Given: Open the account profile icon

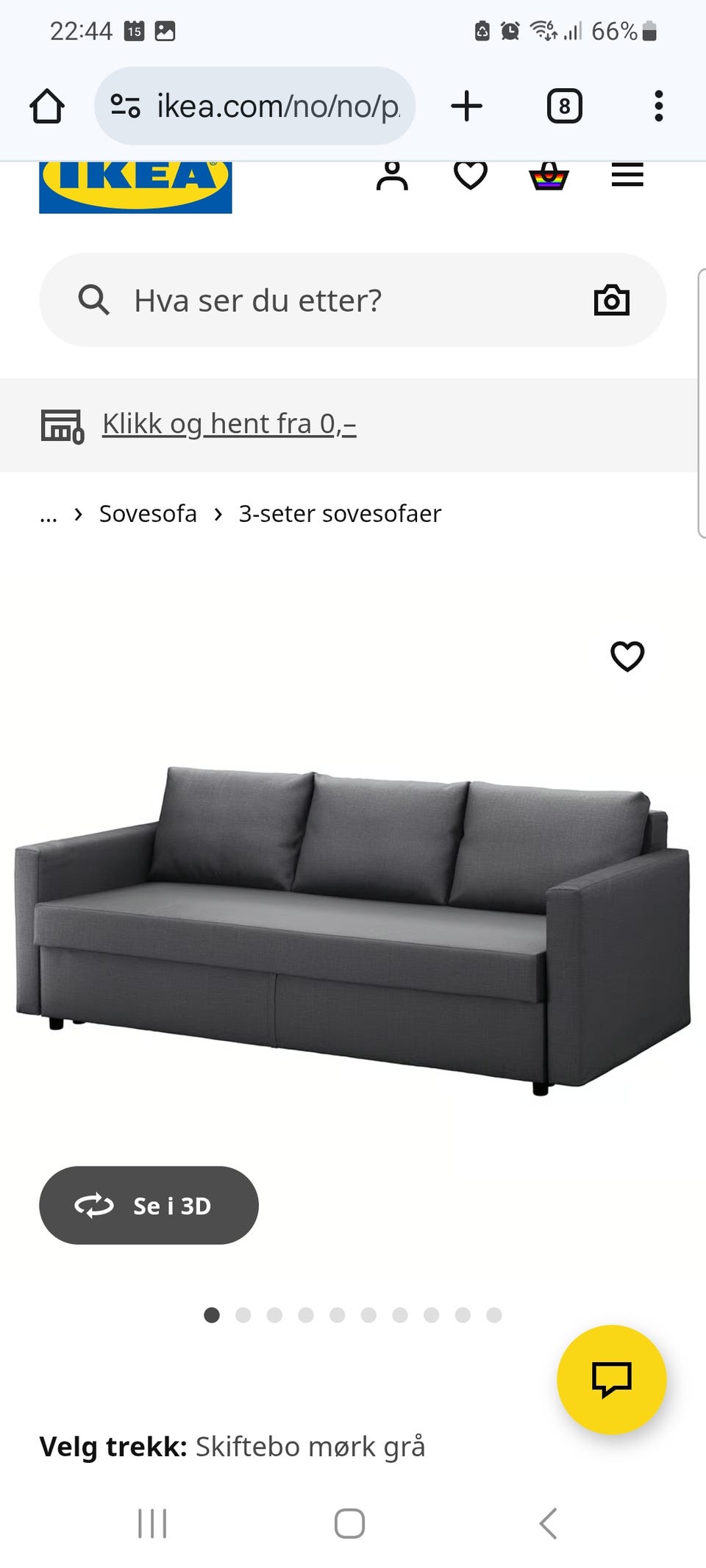Looking at the screenshot, I should 392,176.
